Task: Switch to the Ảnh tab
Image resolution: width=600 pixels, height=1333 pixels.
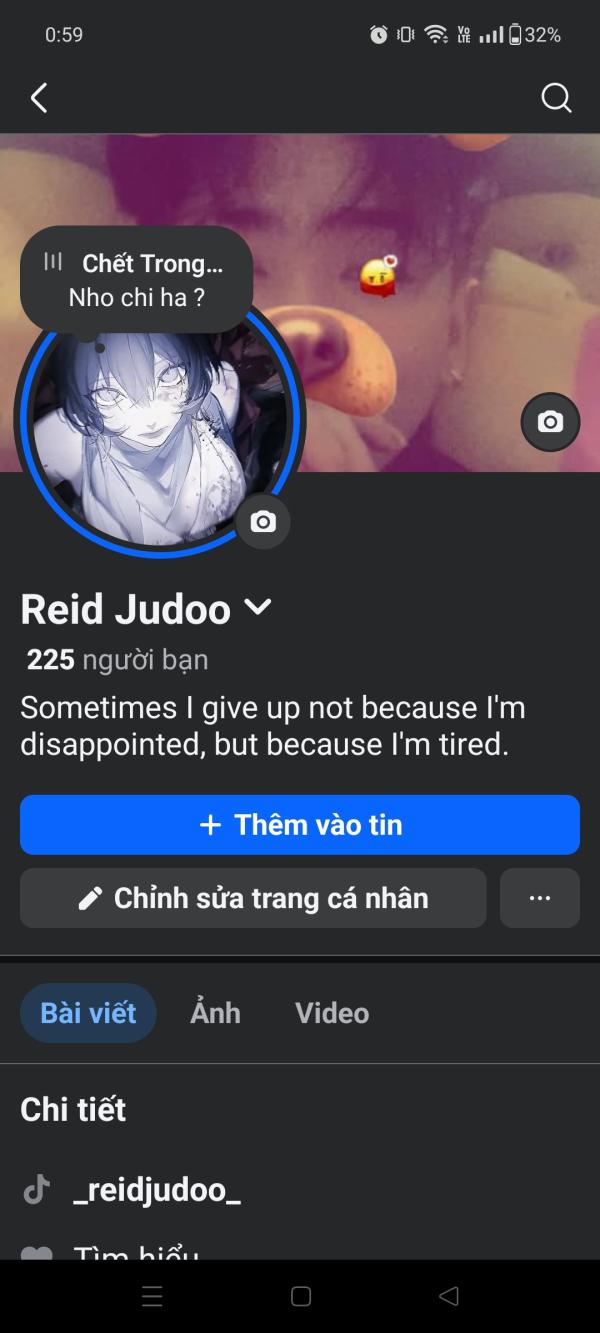Action: [x=215, y=1013]
